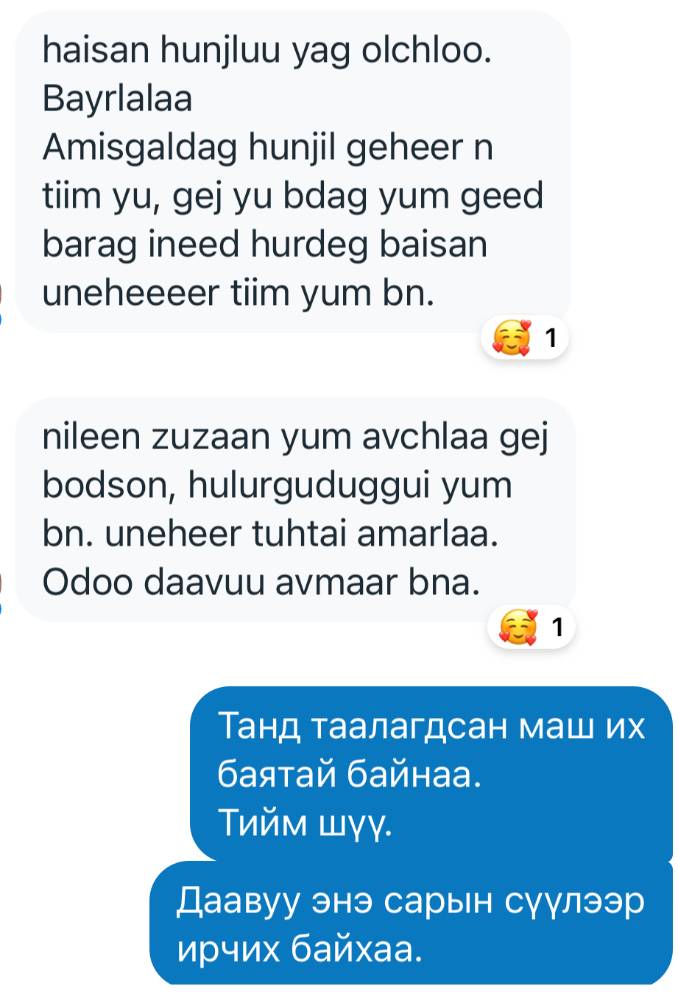Open reaction badge under "uneheeeer tiim yum bn" message

[524, 337]
